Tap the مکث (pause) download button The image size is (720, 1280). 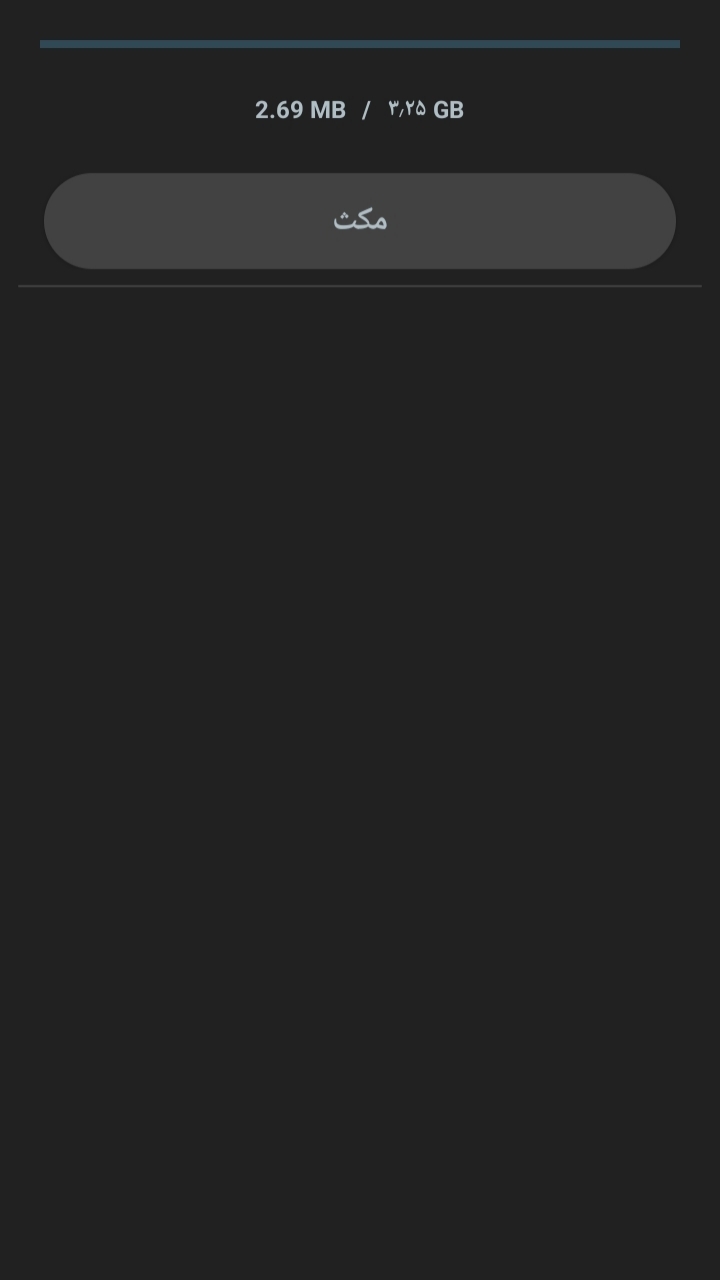(x=360, y=221)
